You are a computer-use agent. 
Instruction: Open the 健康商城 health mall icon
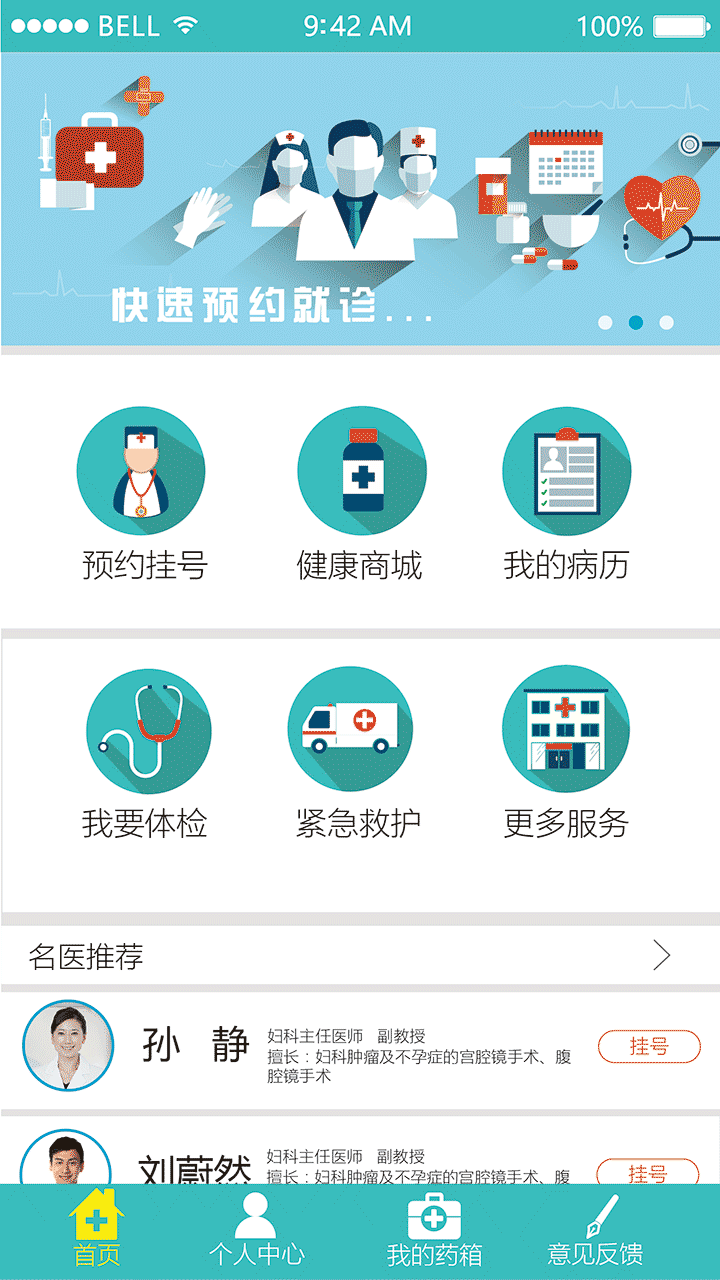(360, 470)
